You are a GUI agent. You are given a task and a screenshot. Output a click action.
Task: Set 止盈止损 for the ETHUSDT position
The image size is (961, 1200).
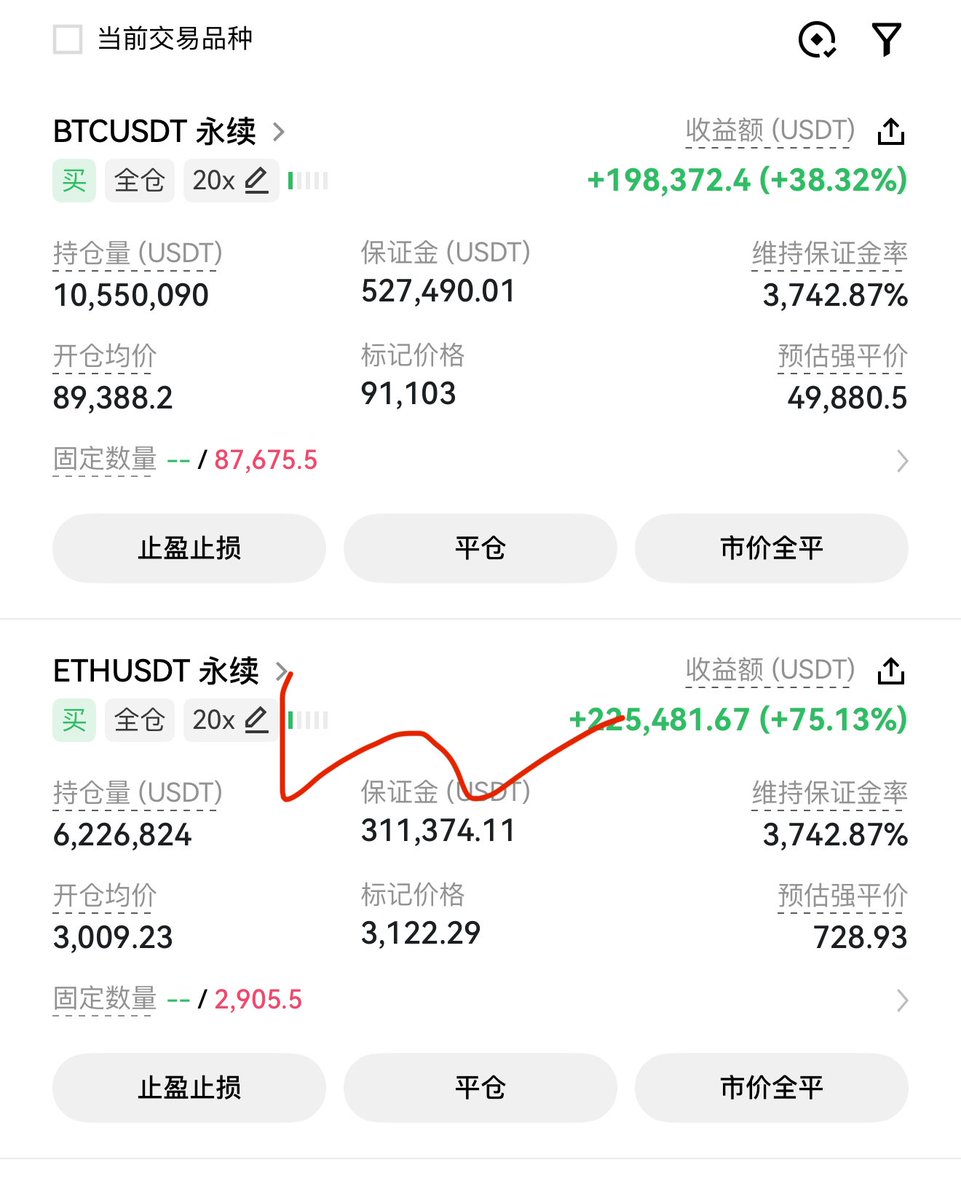(x=189, y=1087)
